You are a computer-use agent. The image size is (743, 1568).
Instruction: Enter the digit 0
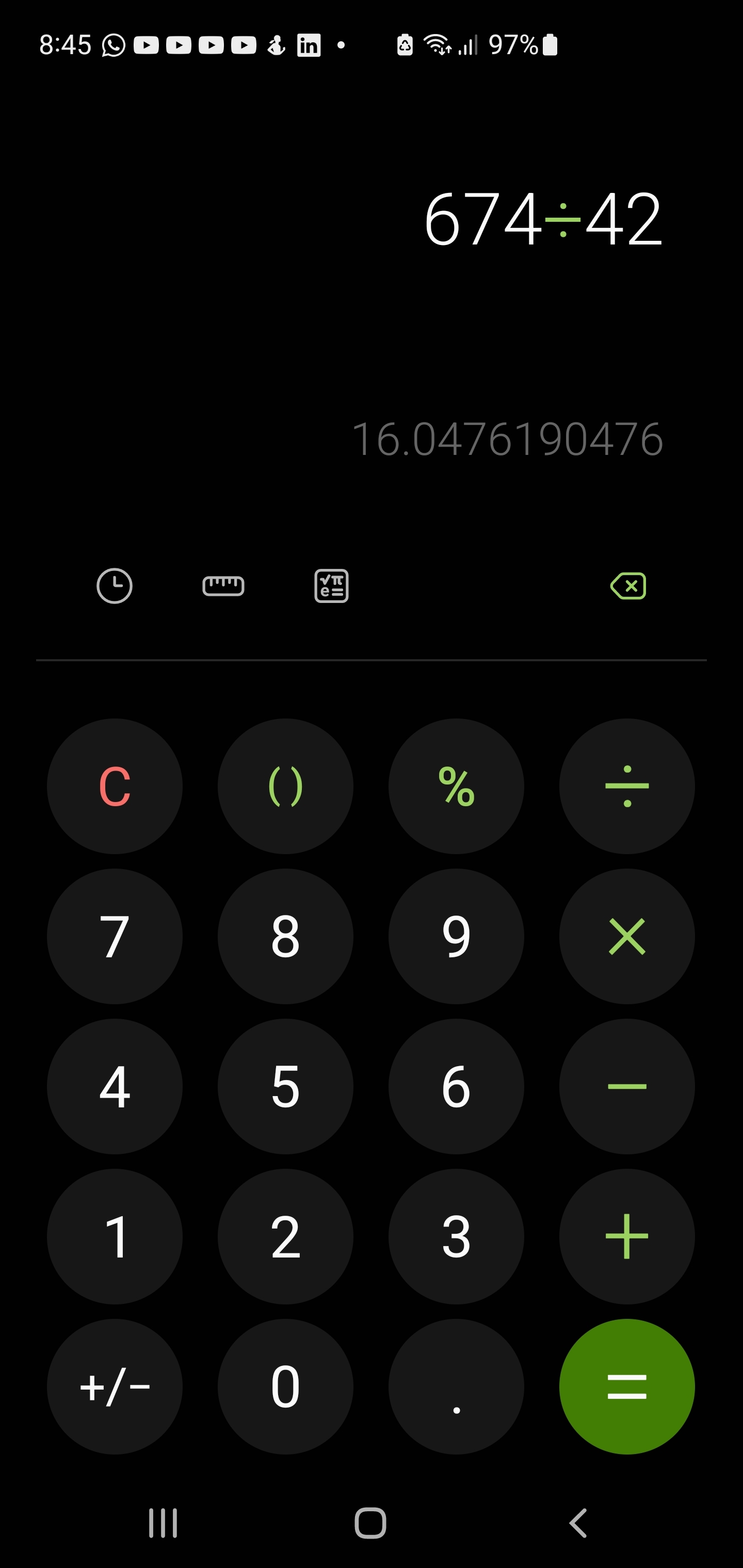click(x=286, y=1387)
